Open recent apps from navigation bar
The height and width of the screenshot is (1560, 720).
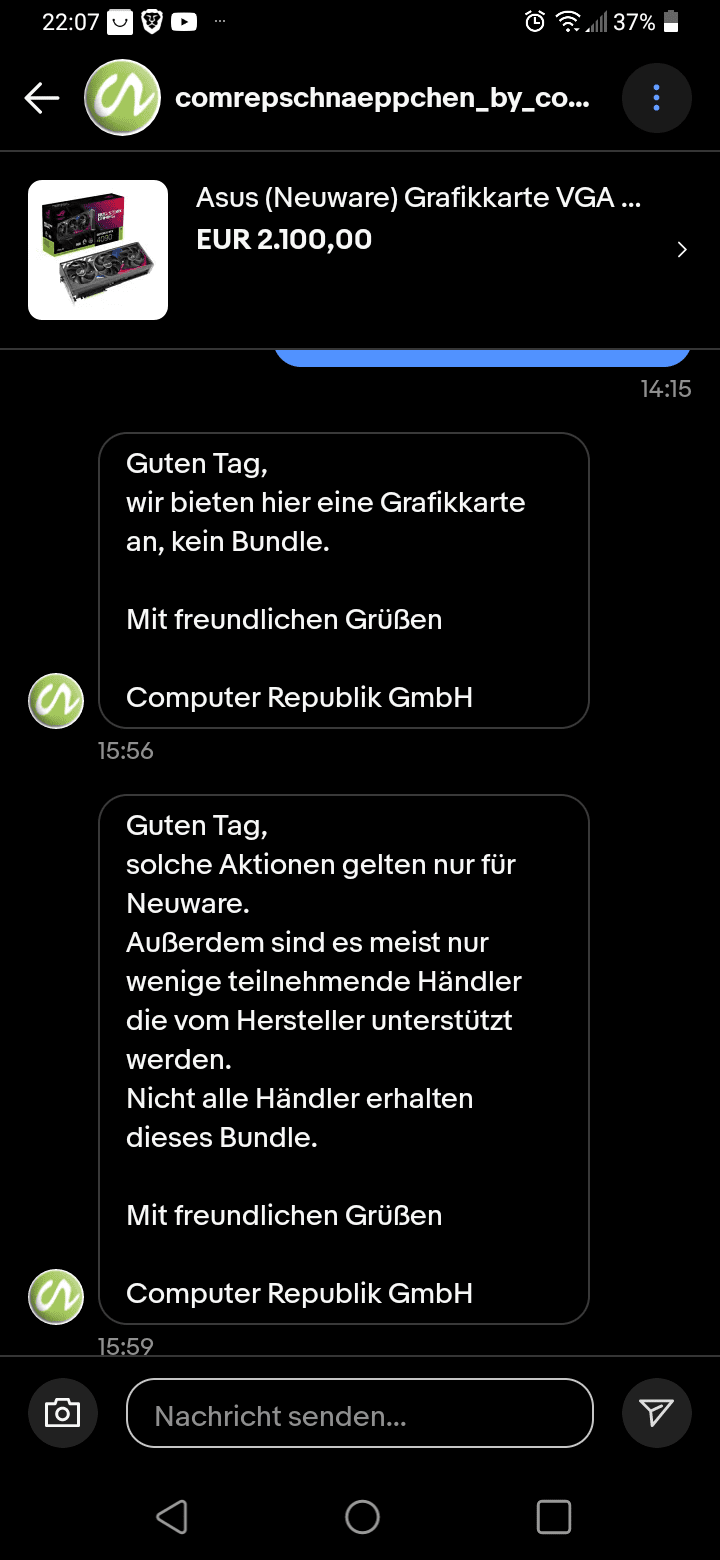tap(553, 1517)
